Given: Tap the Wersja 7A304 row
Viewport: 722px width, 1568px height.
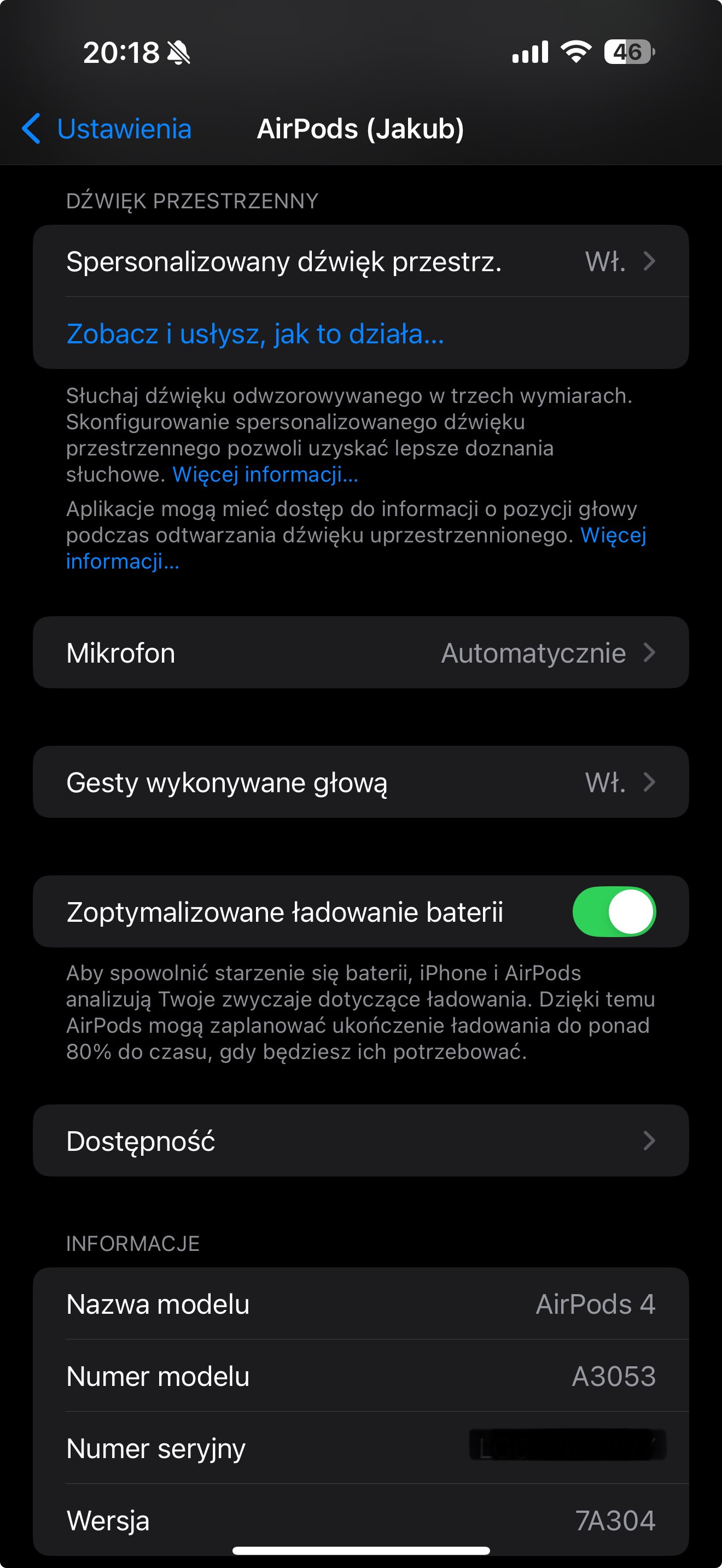Looking at the screenshot, I should point(361,1520).
